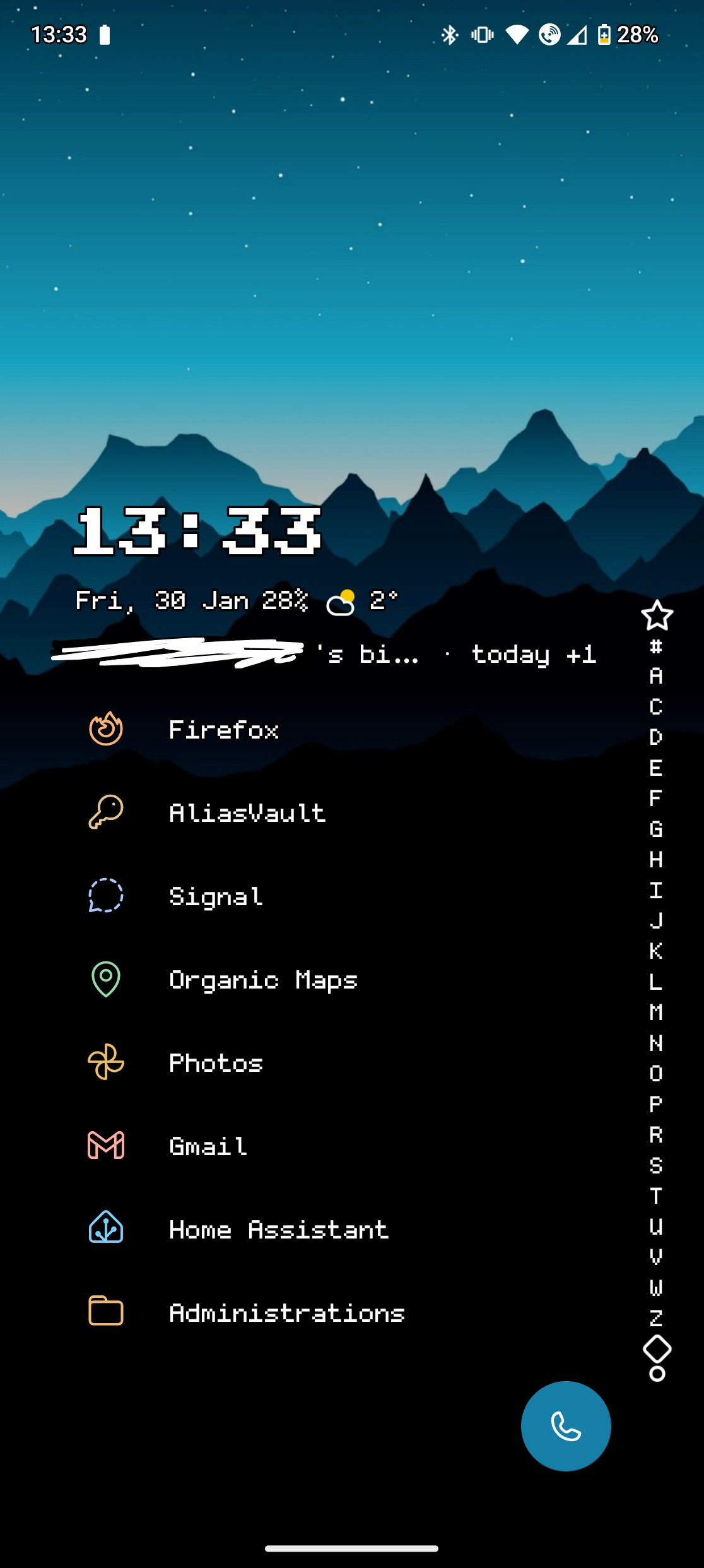
Task: Tap the diamond icon in the index
Action: pos(657,1349)
